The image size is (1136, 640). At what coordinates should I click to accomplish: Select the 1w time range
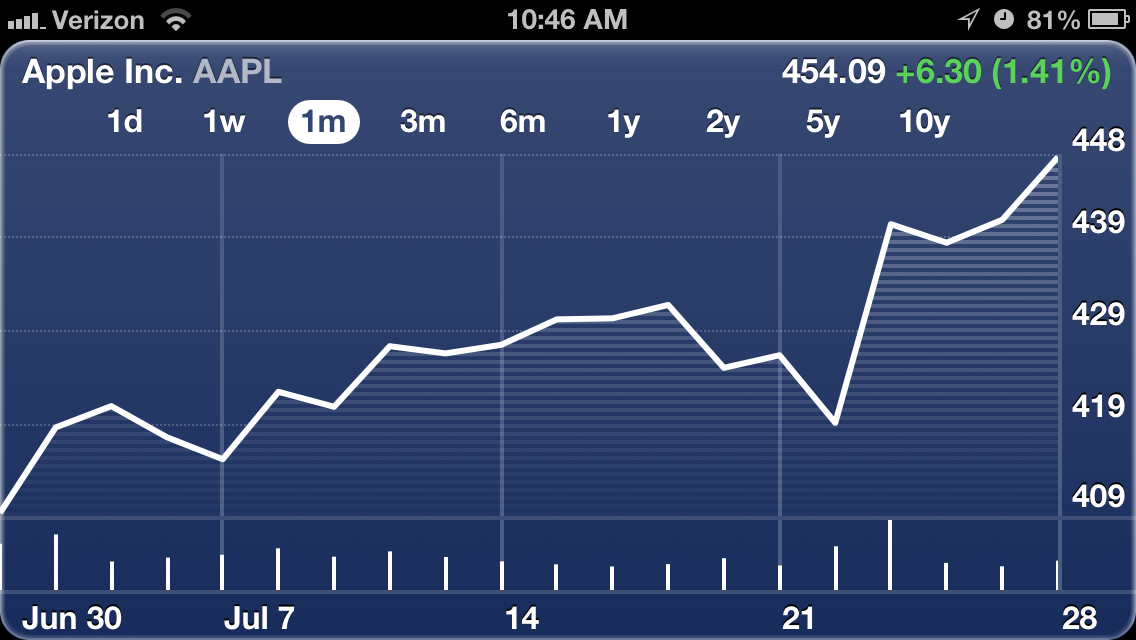pyautogui.click(x=224, y=122)
